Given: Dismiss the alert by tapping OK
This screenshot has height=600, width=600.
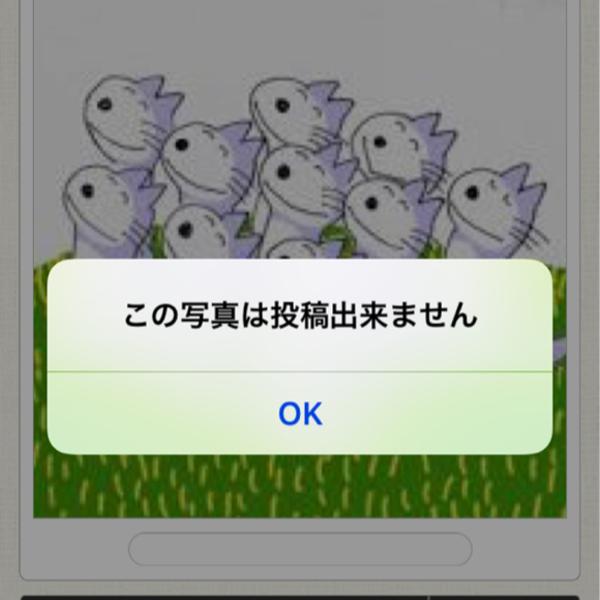Looking at the screenshot, I should click(300, 414).
